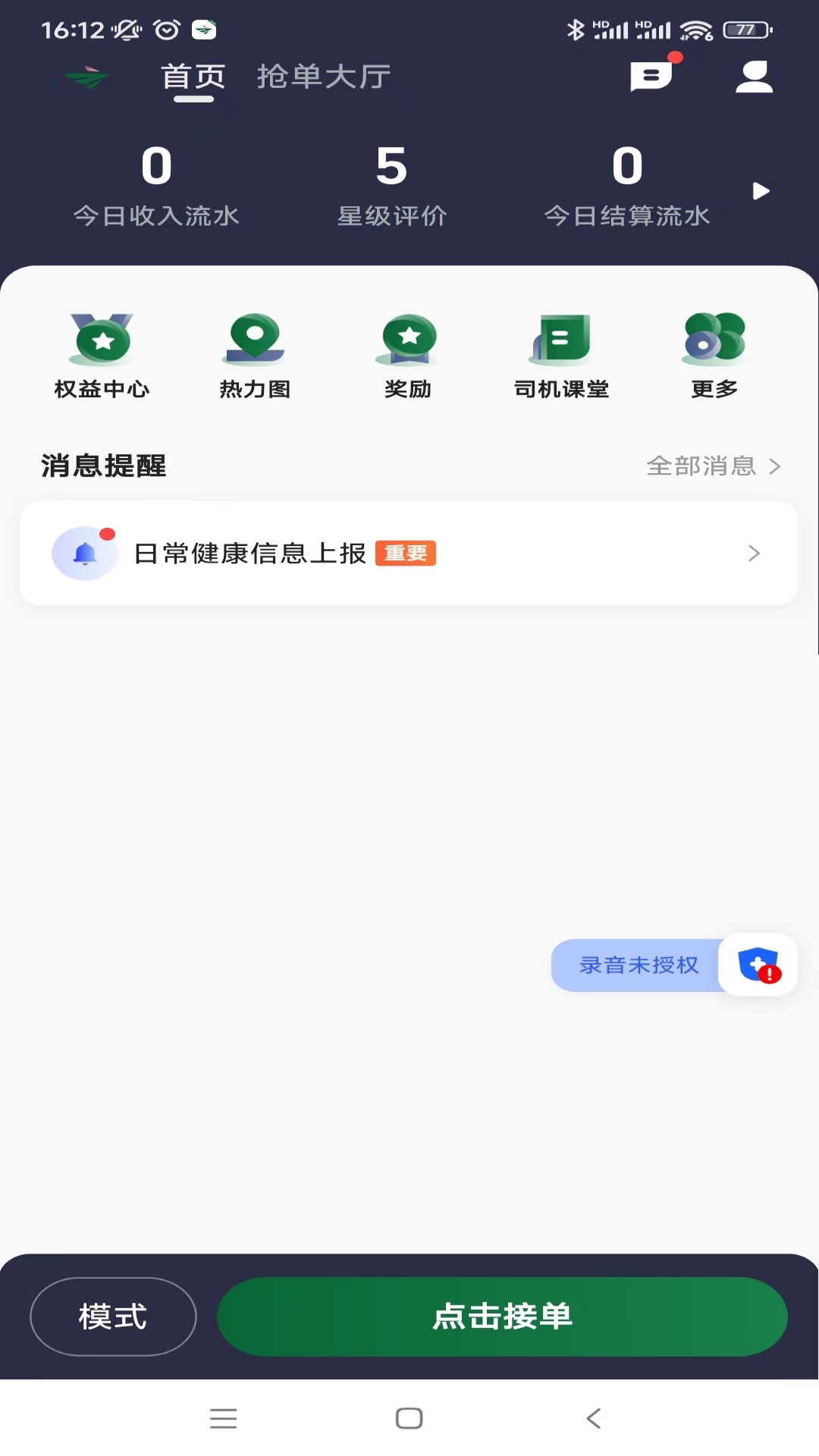Go back with system back button
Viewport: 819px width, 1456px height.
pos(594,1418)
